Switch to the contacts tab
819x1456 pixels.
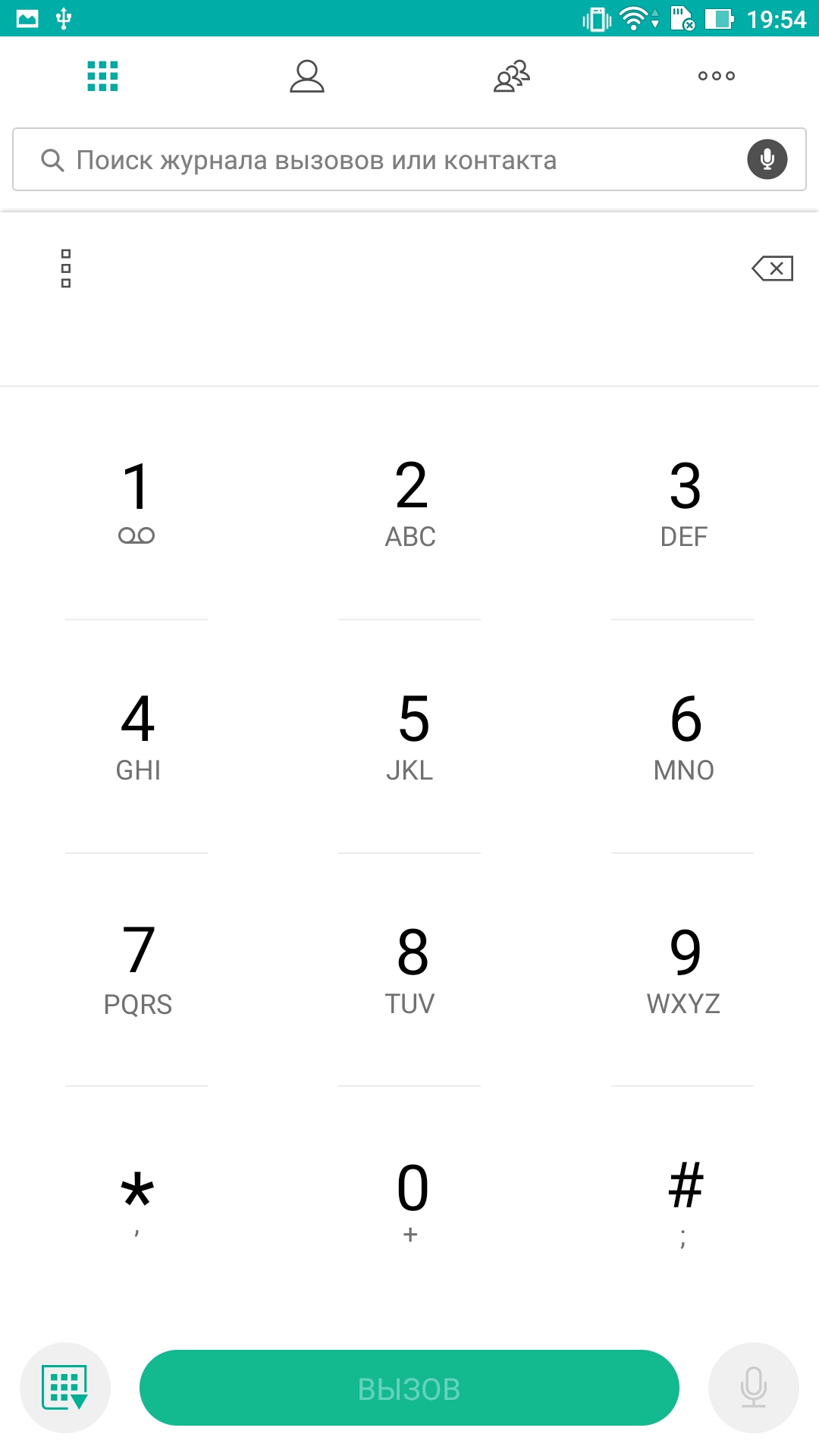tap(307, 77)
